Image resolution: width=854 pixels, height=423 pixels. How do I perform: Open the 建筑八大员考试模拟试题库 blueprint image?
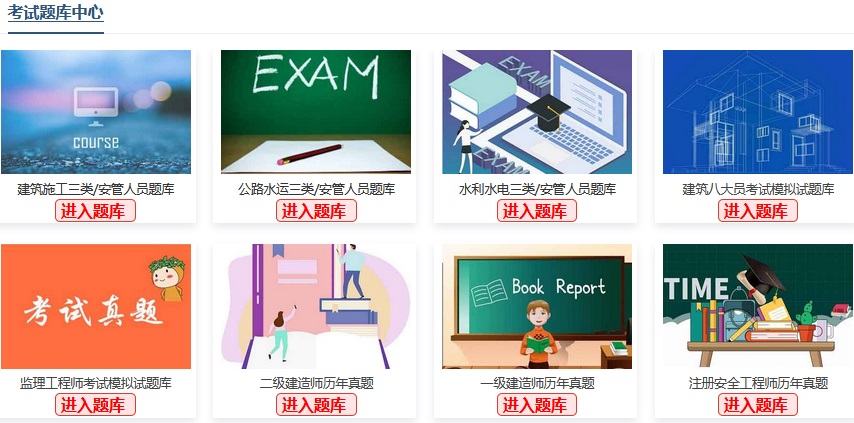point(758,112)
